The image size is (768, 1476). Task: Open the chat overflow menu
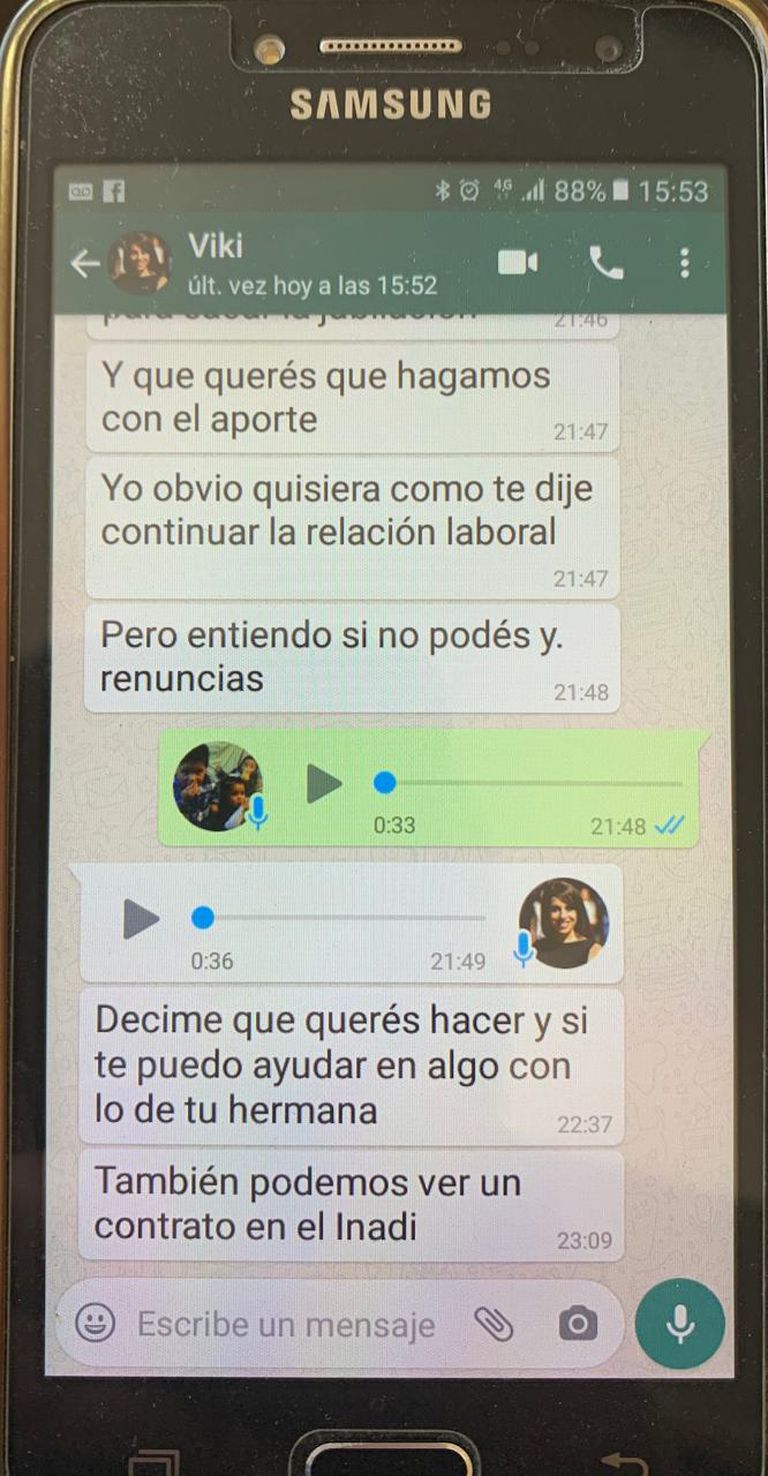[x=684, y=263]
